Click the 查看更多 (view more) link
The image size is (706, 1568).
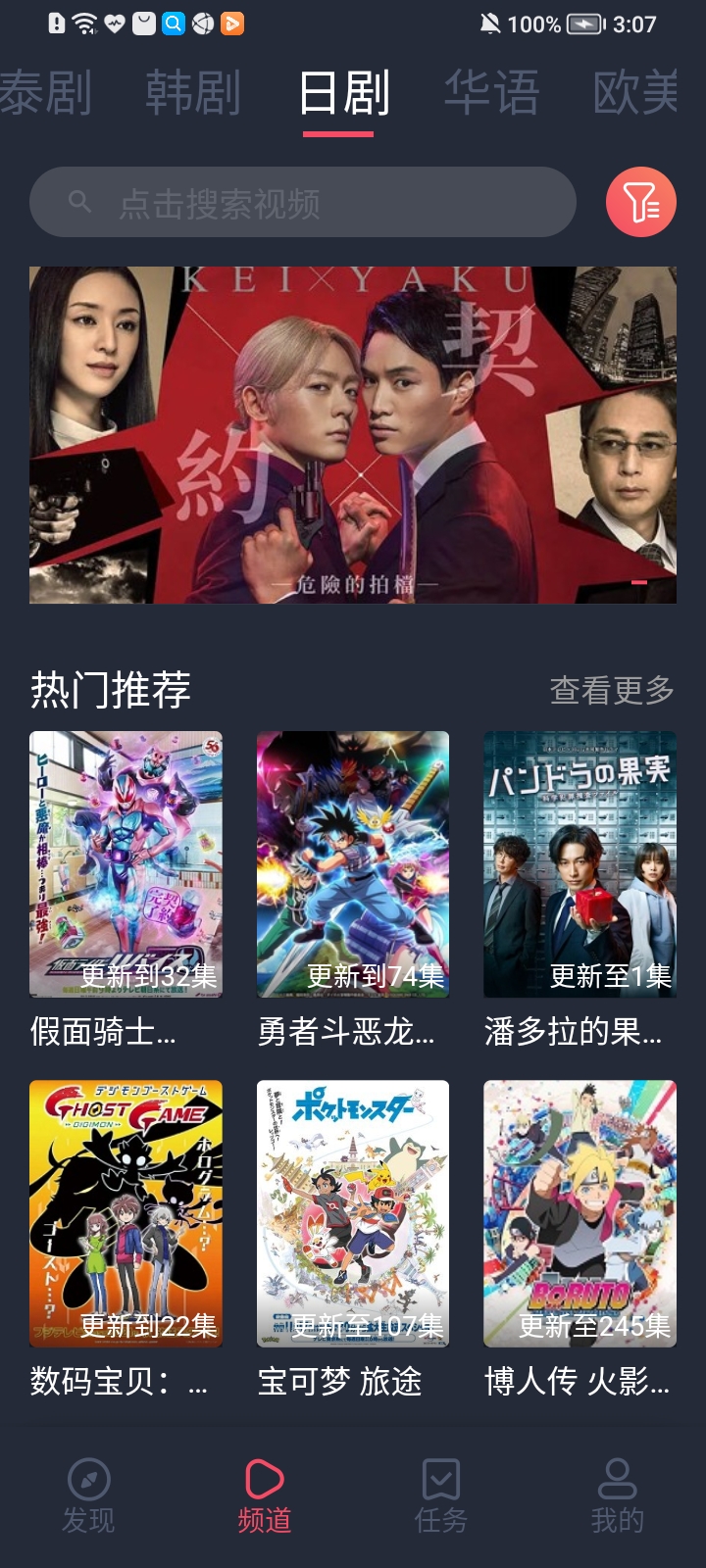pyautogui.click(x=610, y=691)
